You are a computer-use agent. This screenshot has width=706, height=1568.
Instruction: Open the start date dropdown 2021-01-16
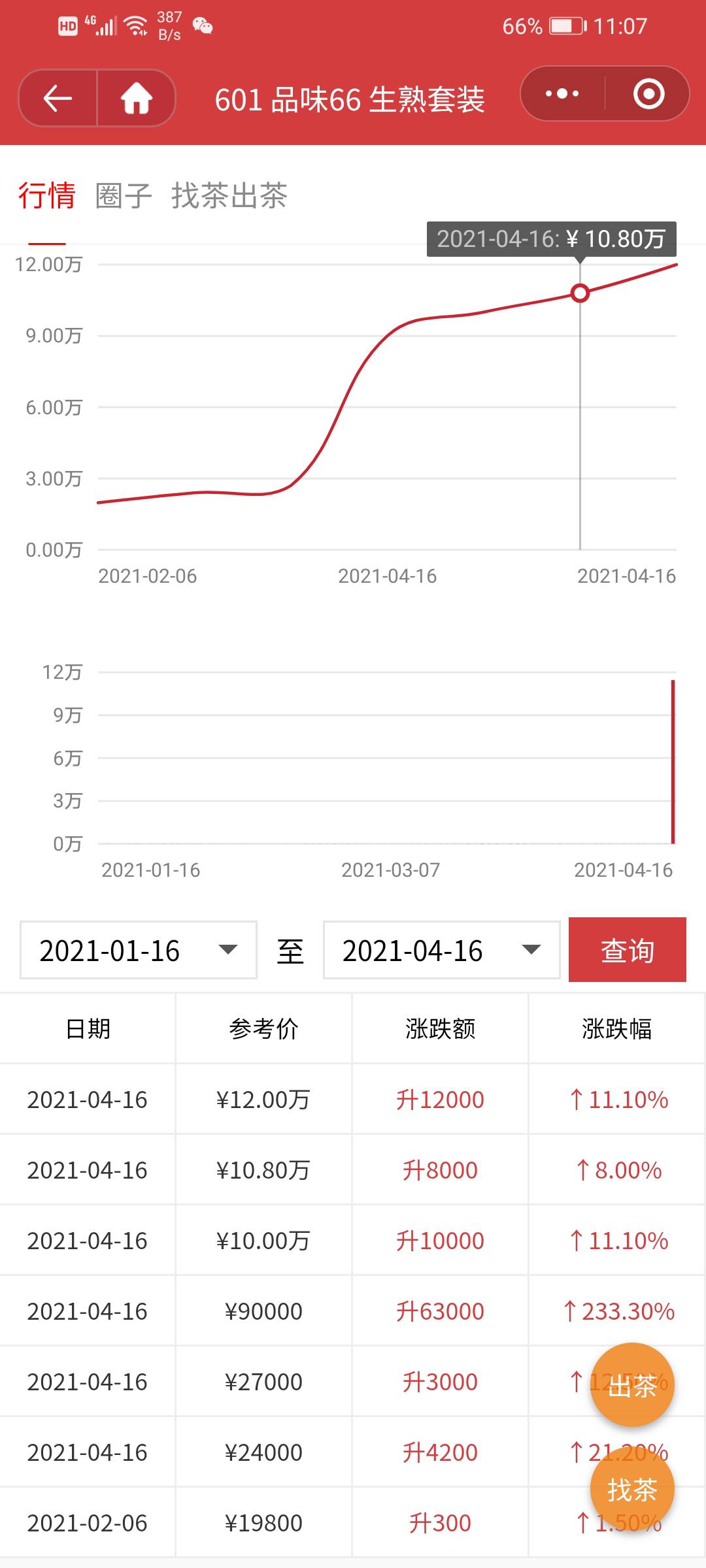click(139, 950)
